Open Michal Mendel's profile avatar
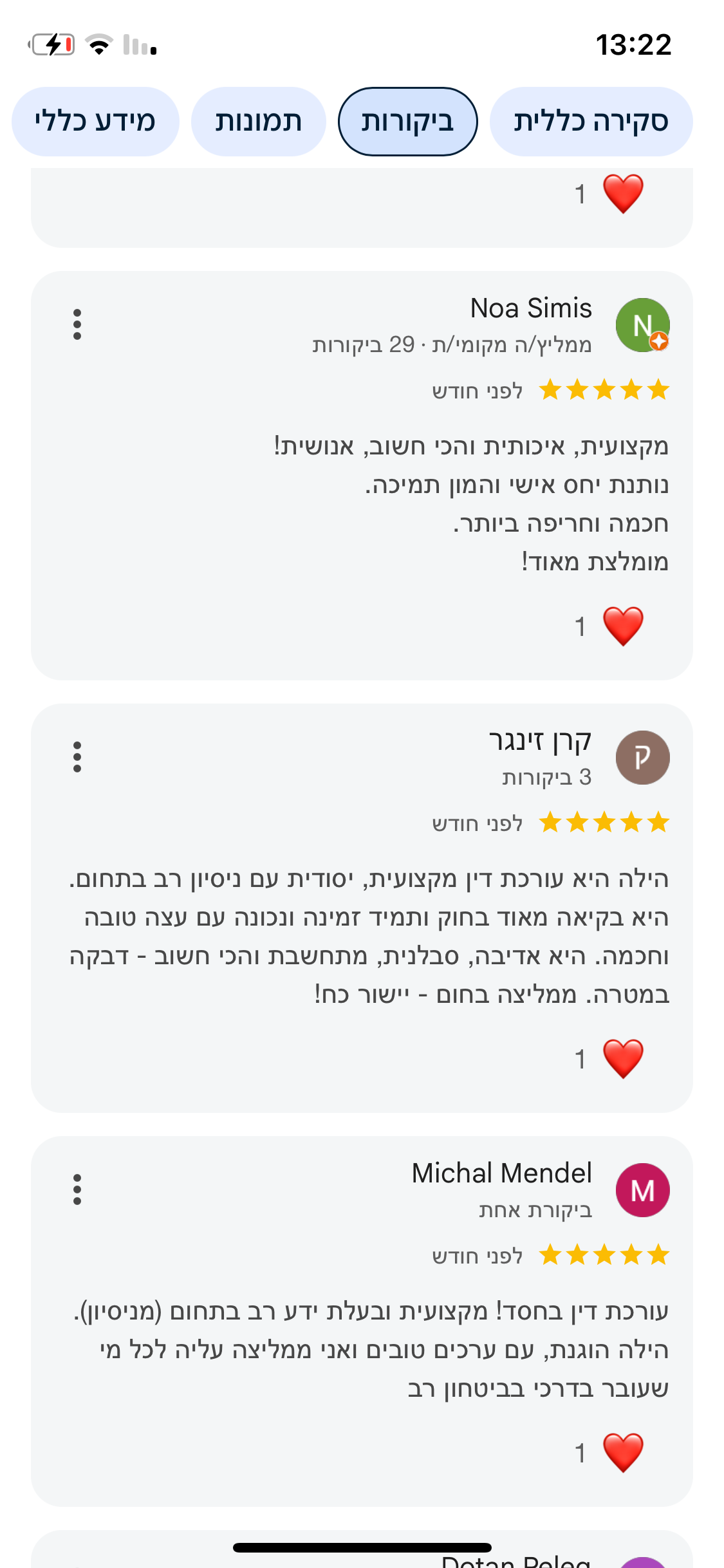The height and width of the screenshot is (1568, 724). 642,1190
